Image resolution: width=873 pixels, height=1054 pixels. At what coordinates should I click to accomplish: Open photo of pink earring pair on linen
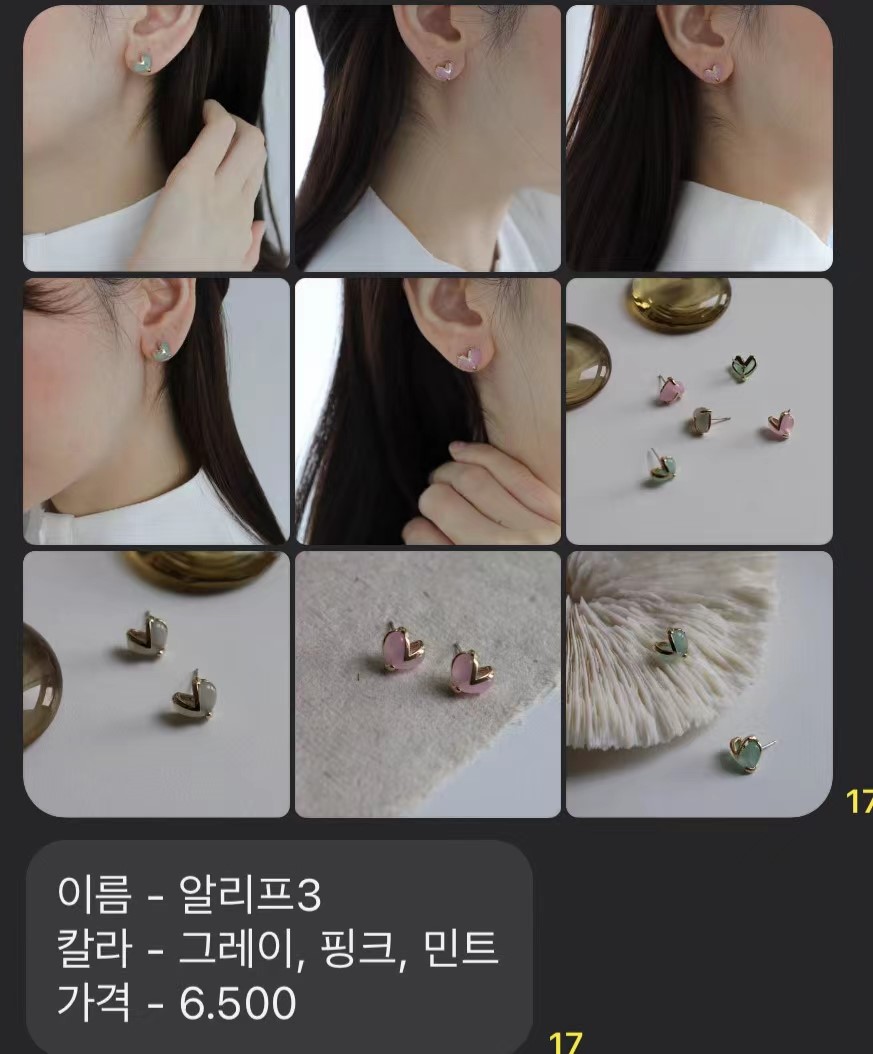pos(428,684)
